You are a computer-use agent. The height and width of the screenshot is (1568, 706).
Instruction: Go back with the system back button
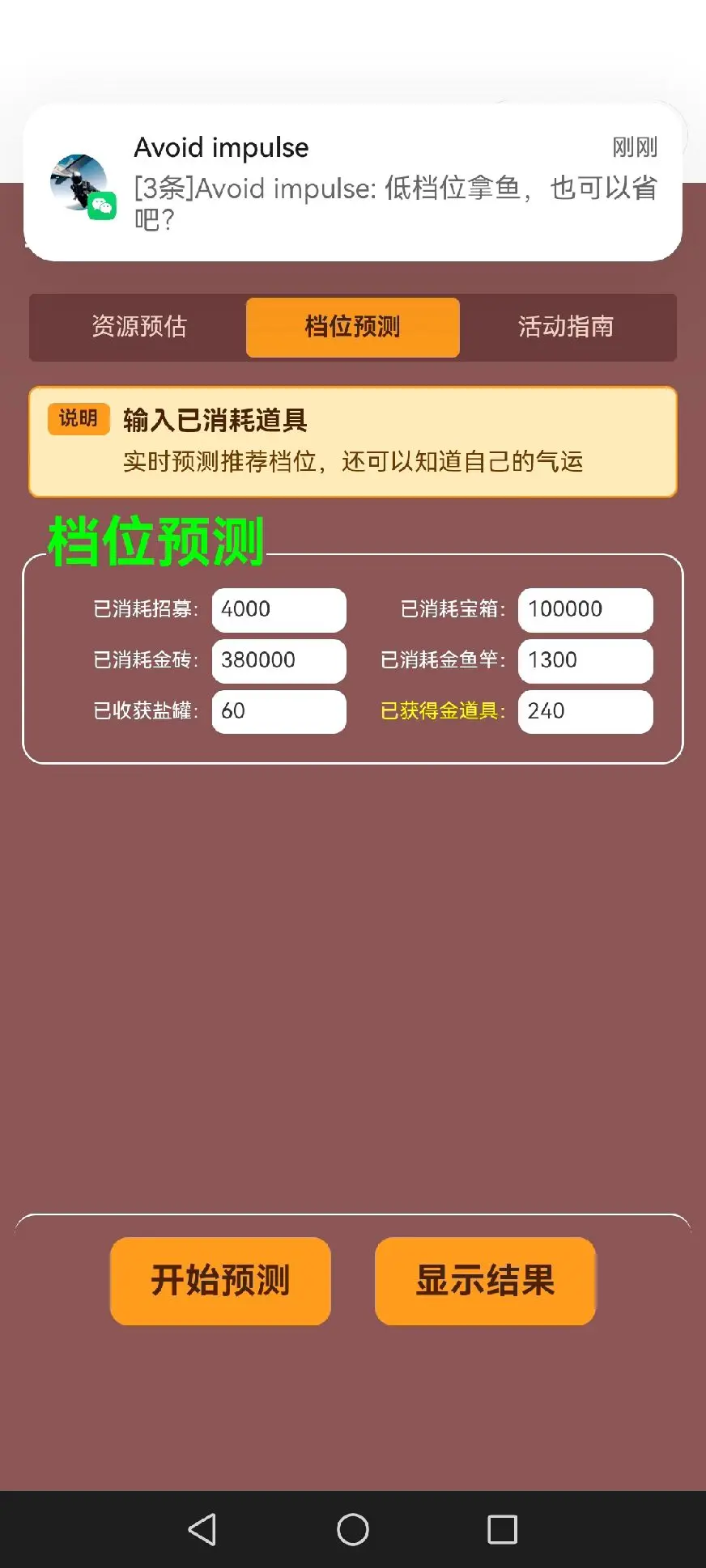[202, 1529]
